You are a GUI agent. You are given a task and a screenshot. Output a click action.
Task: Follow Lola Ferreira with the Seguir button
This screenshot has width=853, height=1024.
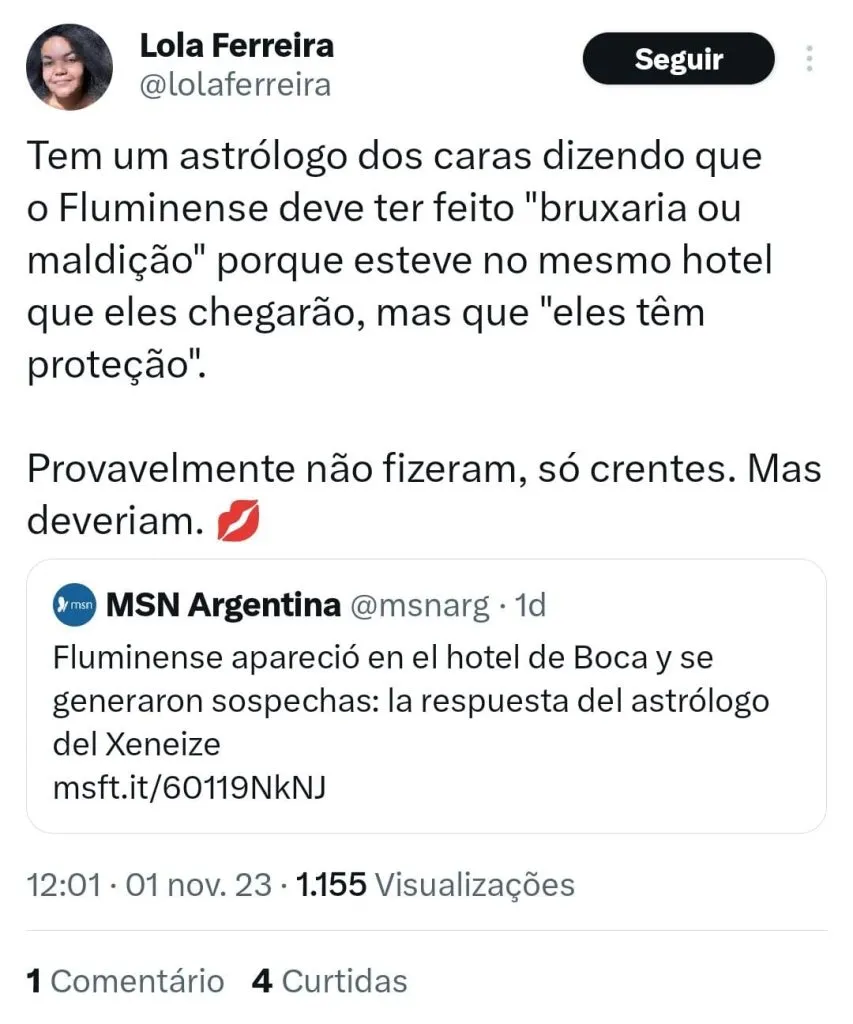678,59
